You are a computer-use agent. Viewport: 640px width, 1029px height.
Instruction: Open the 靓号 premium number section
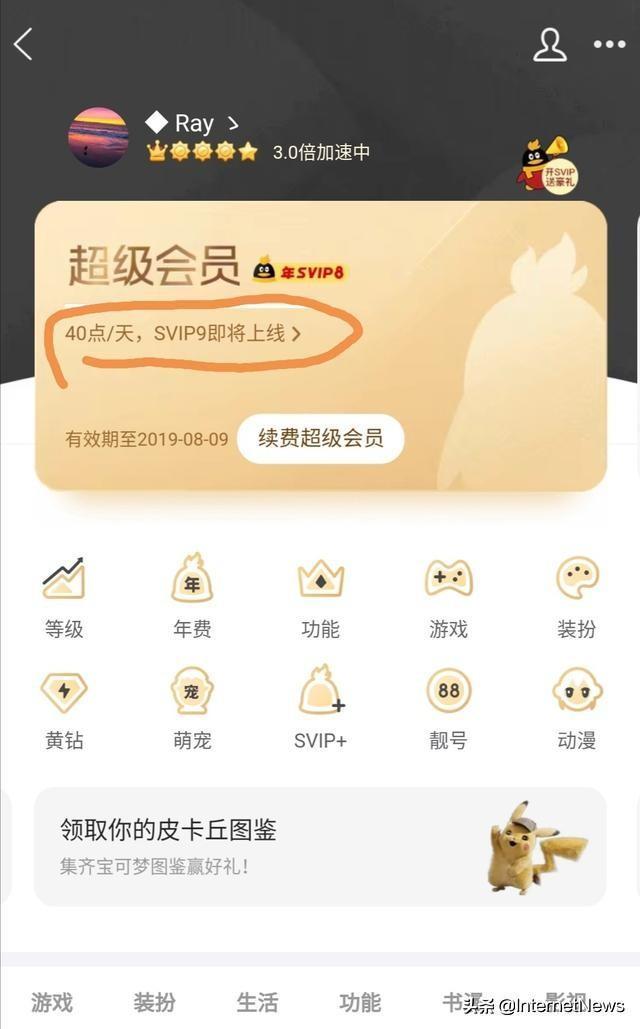pyautogui.click(x=448, y=709)
